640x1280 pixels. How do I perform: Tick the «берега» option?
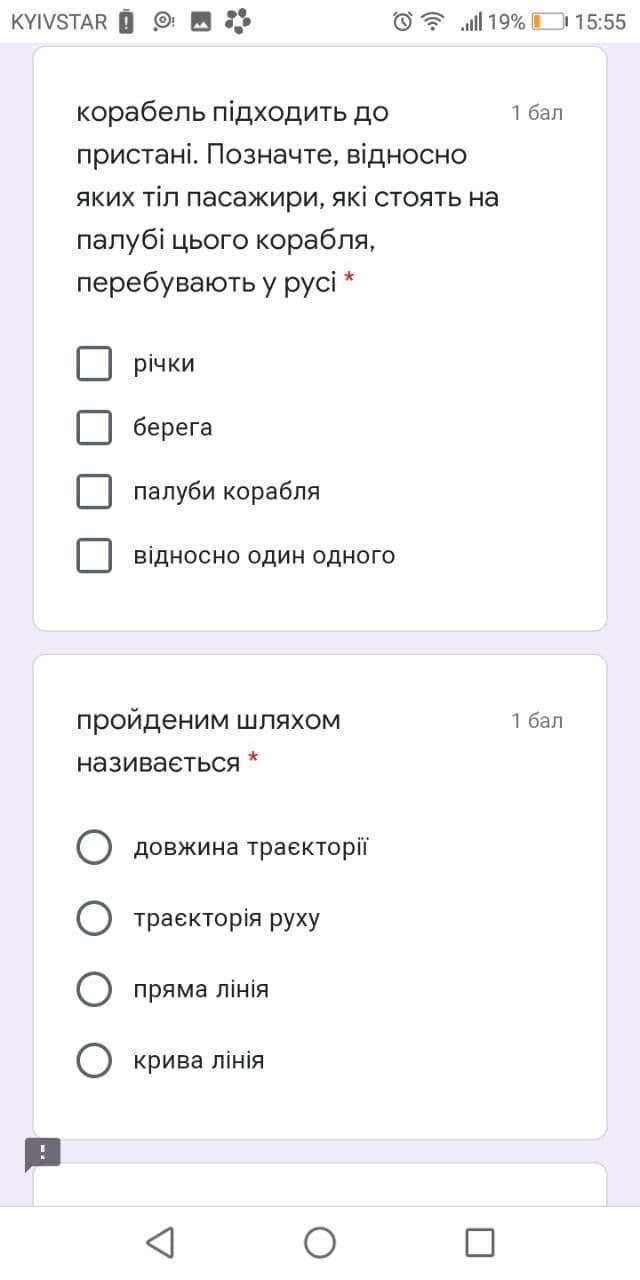click(x=94, y=428)
